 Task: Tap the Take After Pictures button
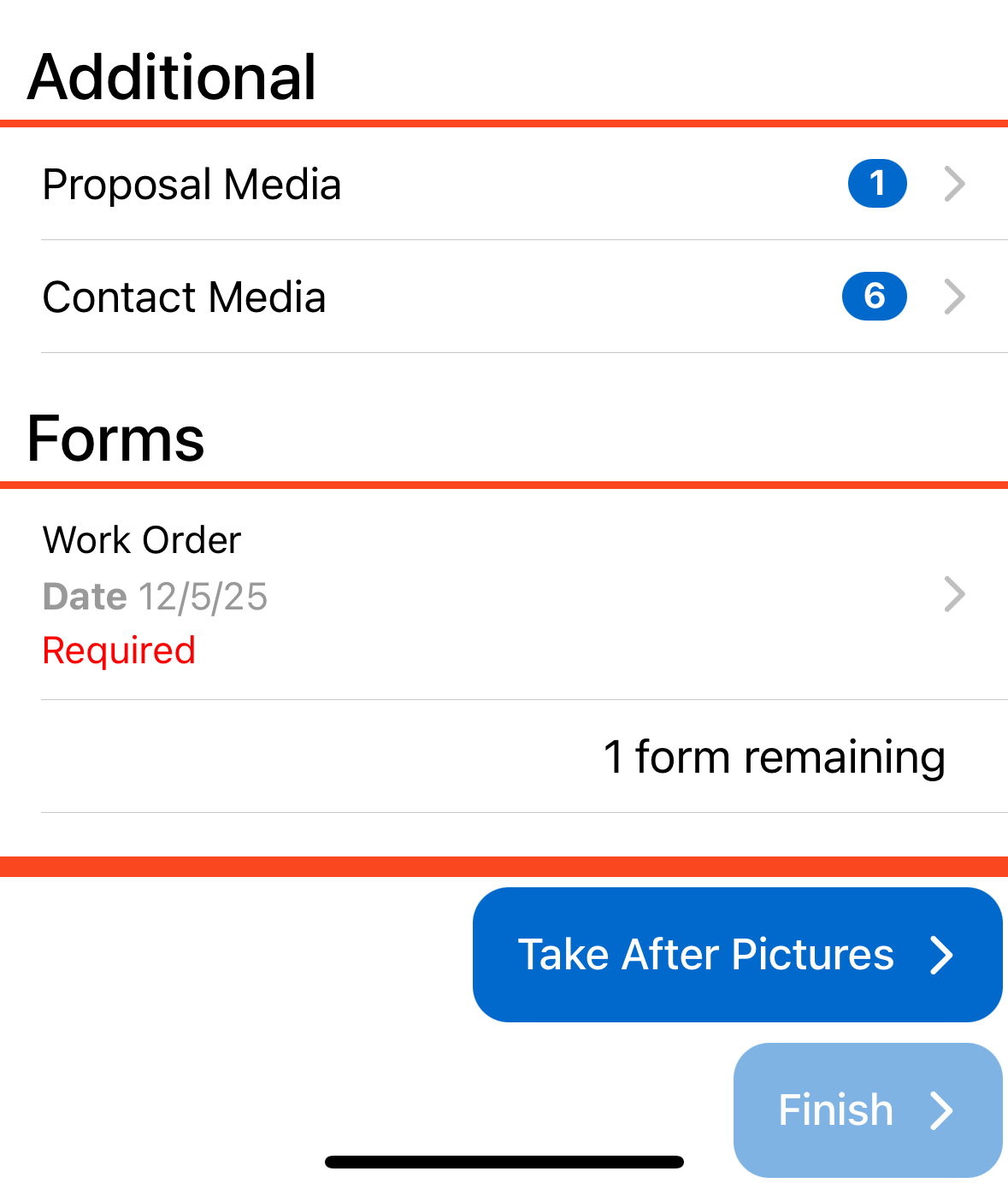pos(737,955)
